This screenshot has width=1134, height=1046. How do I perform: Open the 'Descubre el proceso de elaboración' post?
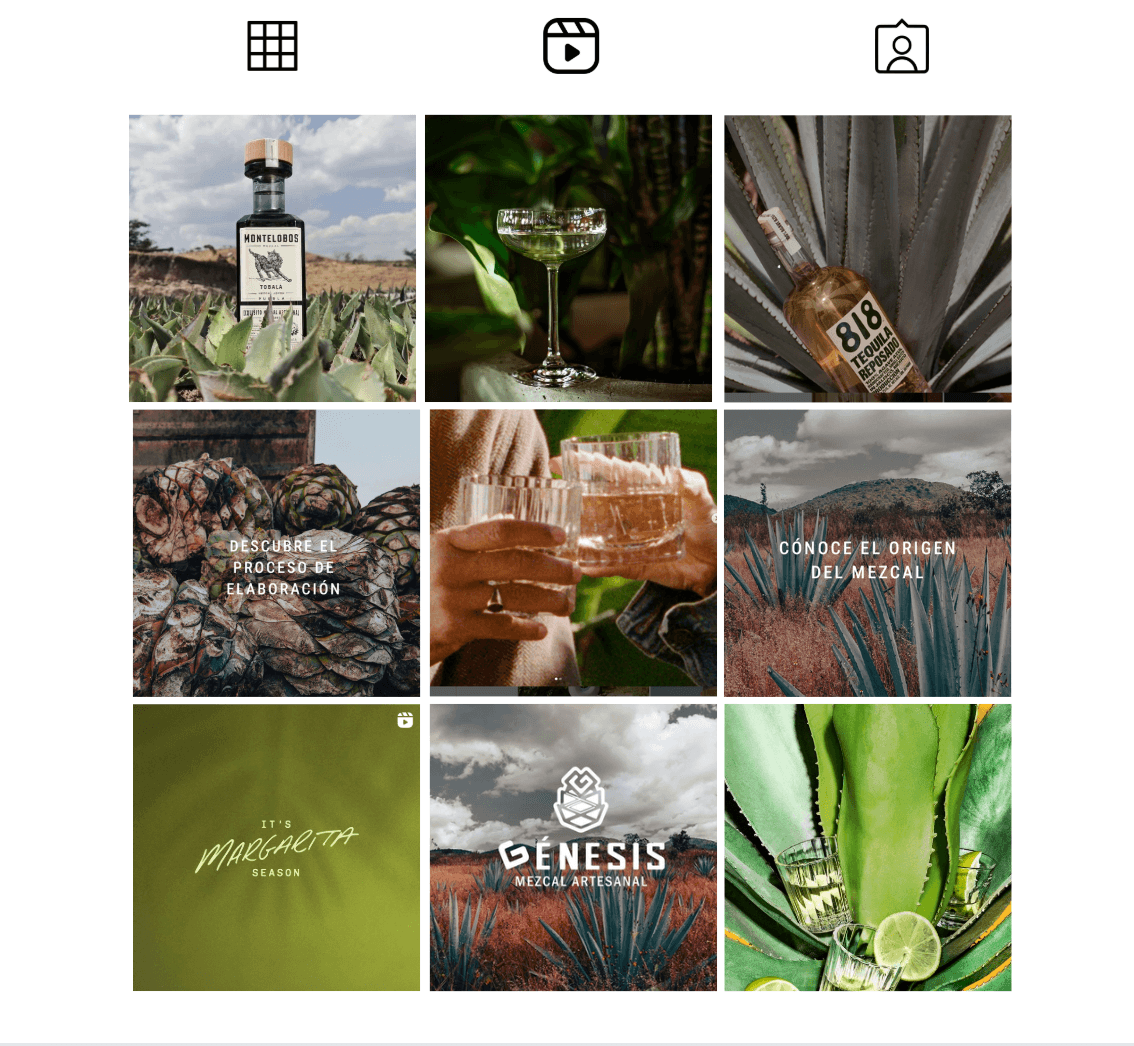pyautogui.click(x=276, y=552)
